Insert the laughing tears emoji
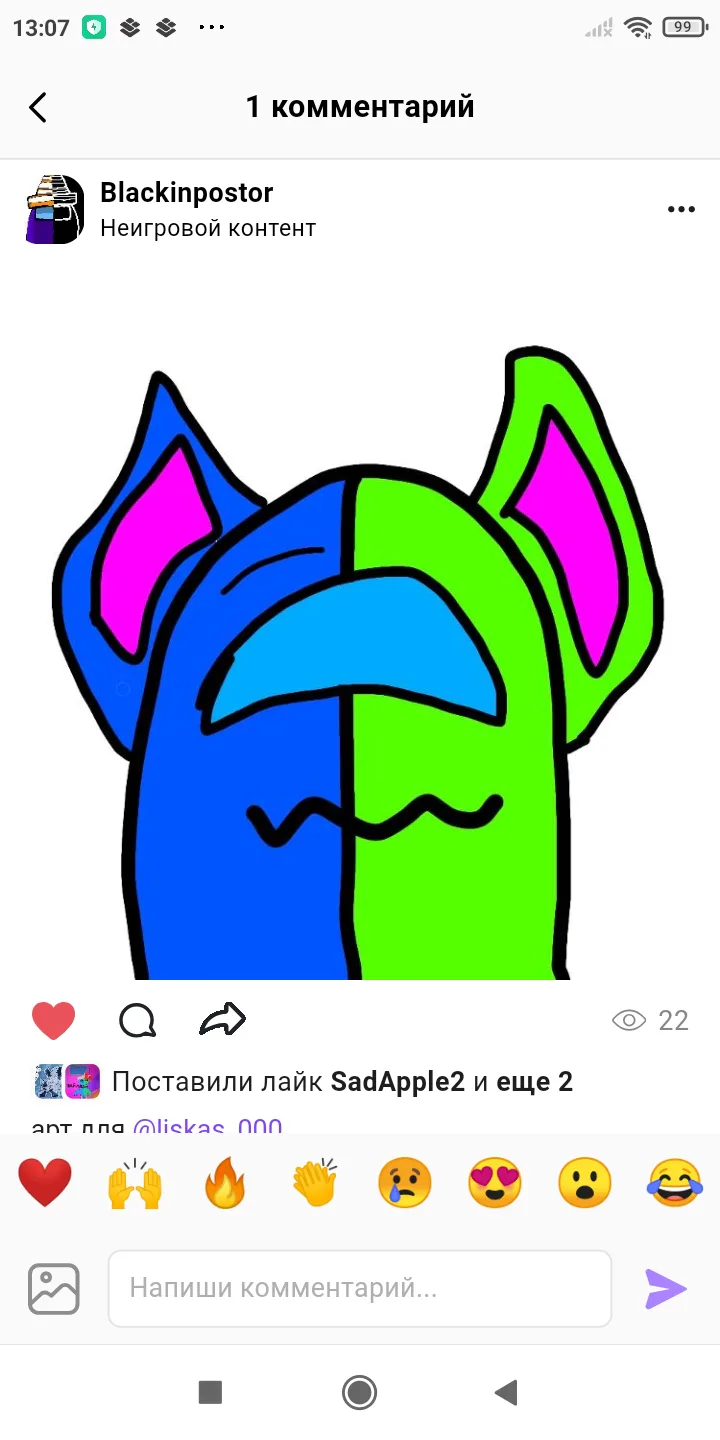Viewport: 720px width, 1440px height. tap(675, 1184)
